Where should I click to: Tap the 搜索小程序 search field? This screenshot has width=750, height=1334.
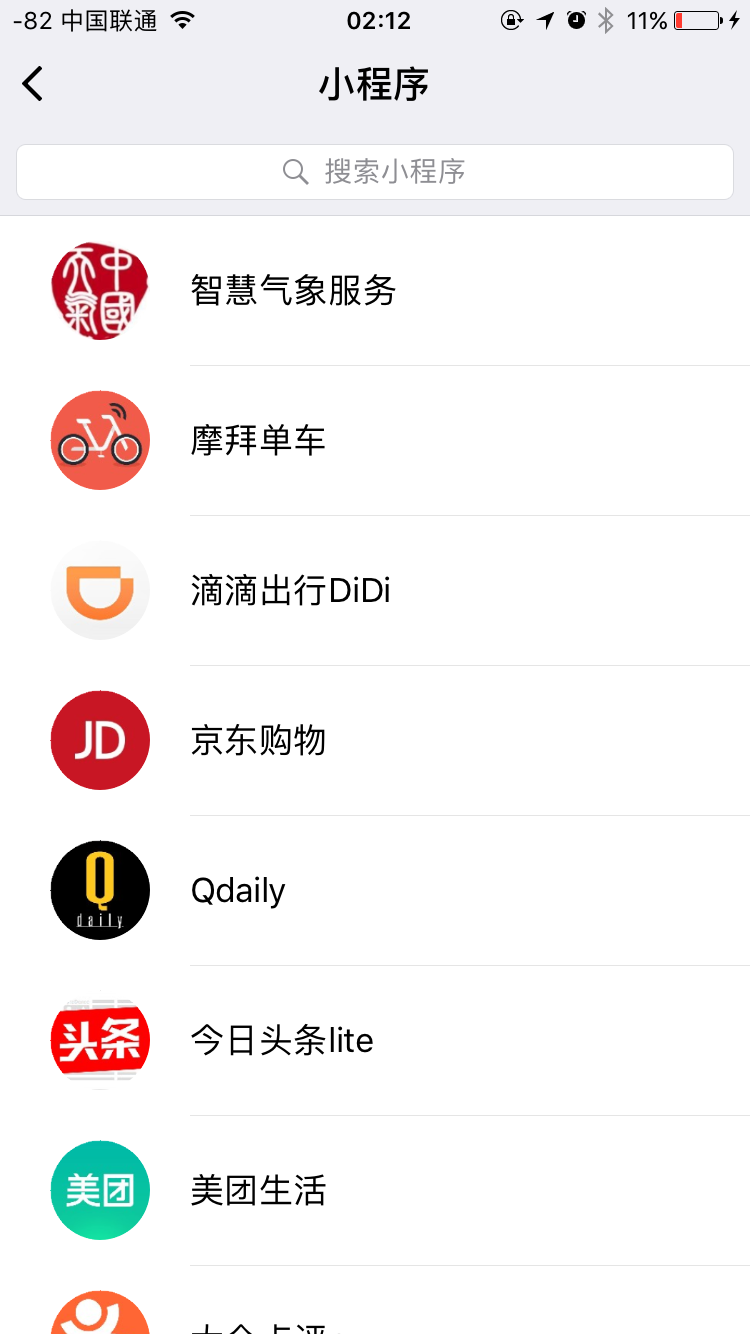point(375,172)
